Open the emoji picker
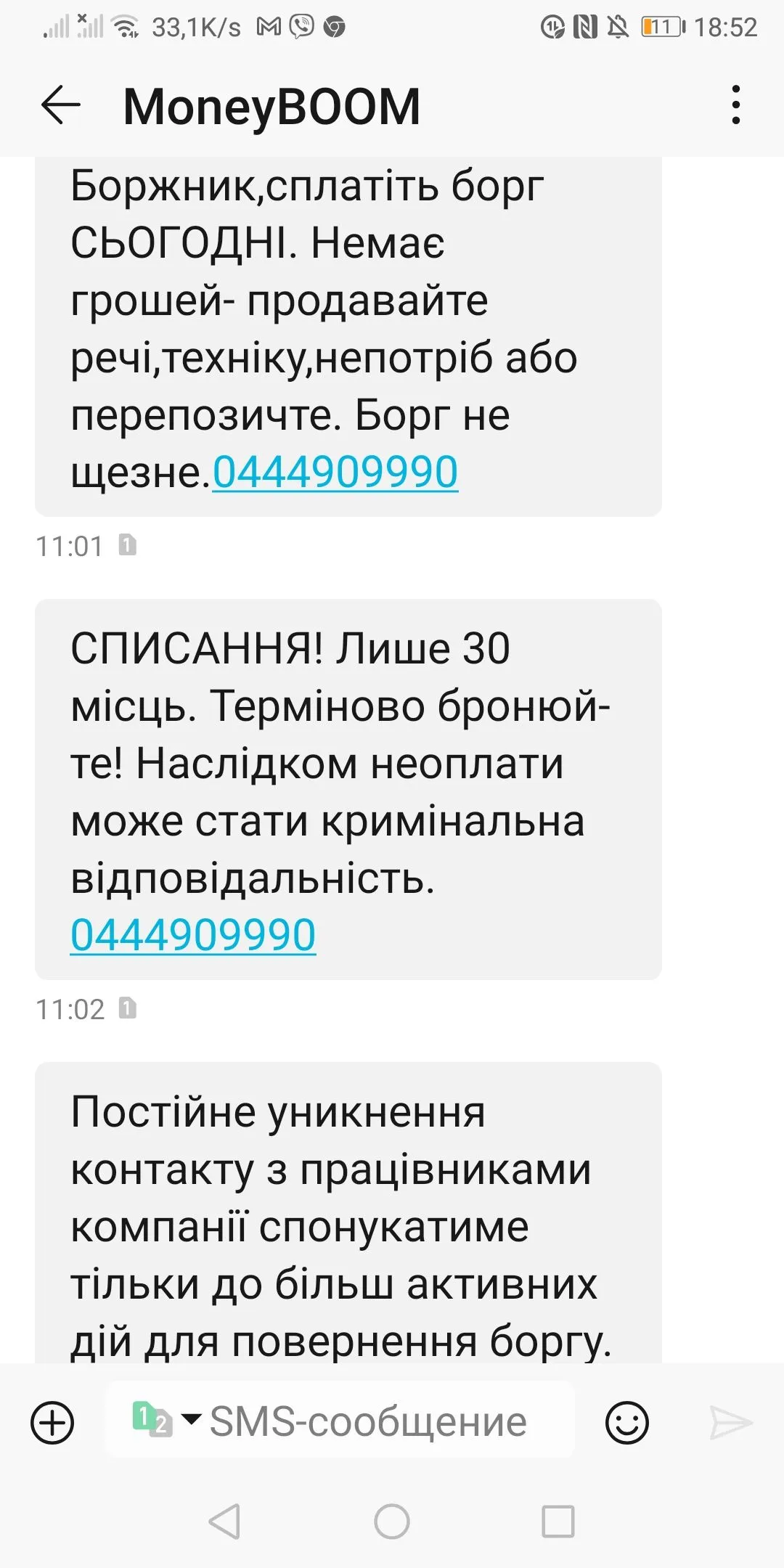784x1568 pixels. [x=626, y=1422]
